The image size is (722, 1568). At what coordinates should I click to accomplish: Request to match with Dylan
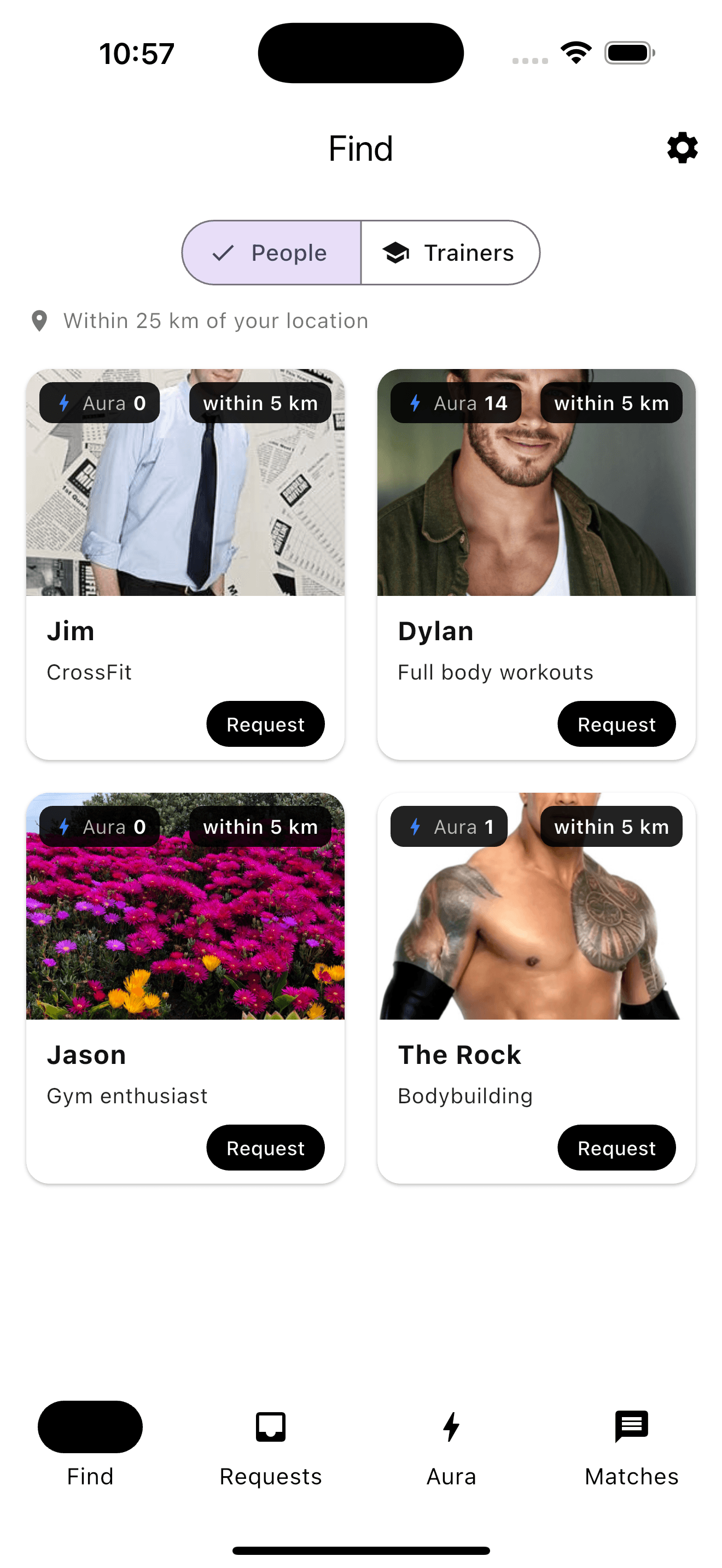pos(616,724)
